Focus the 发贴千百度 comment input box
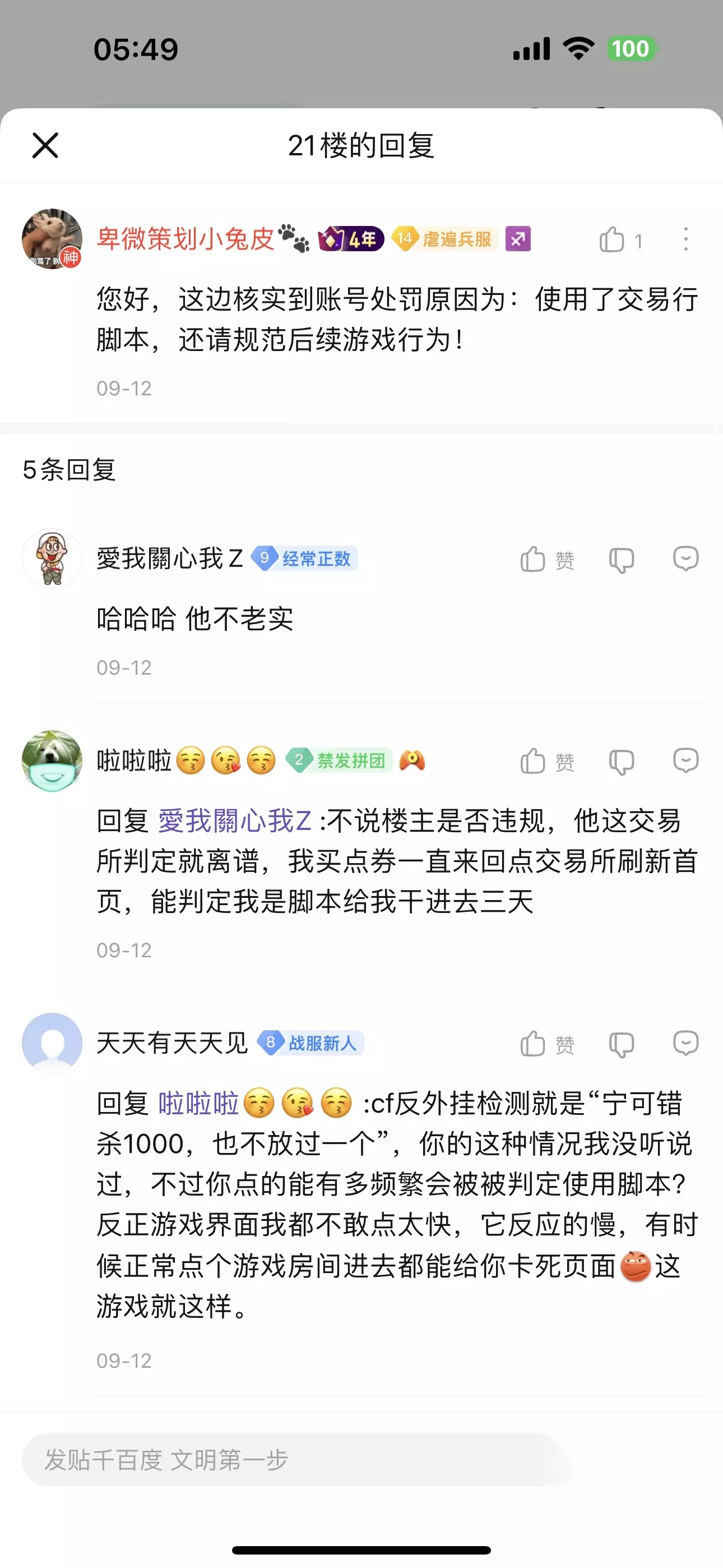 [292, 1460]
